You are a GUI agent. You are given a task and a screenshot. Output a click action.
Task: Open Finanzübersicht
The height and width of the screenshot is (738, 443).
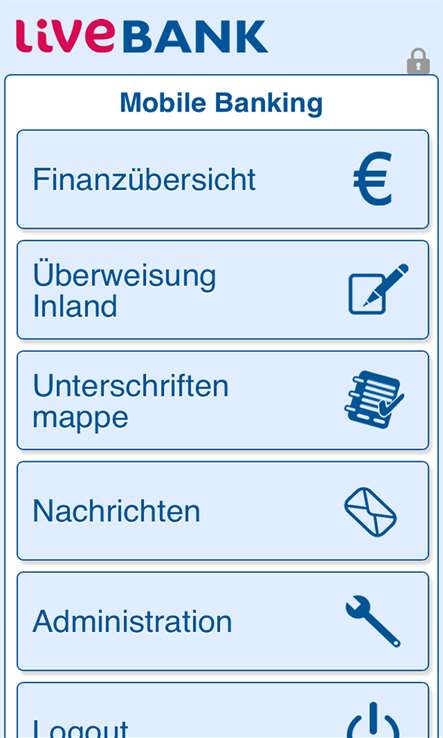tap(223, 179)
